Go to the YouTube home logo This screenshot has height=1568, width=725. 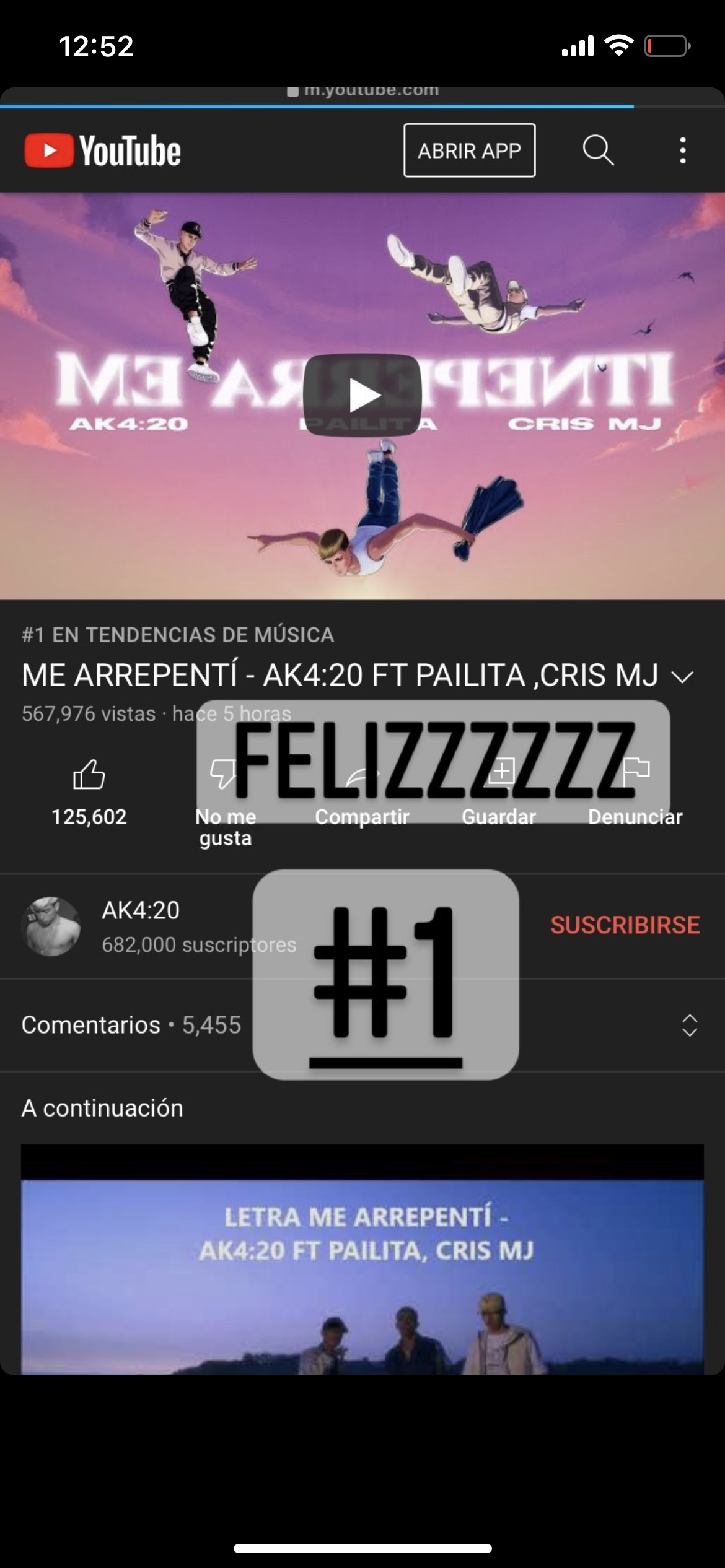(103, 150)
